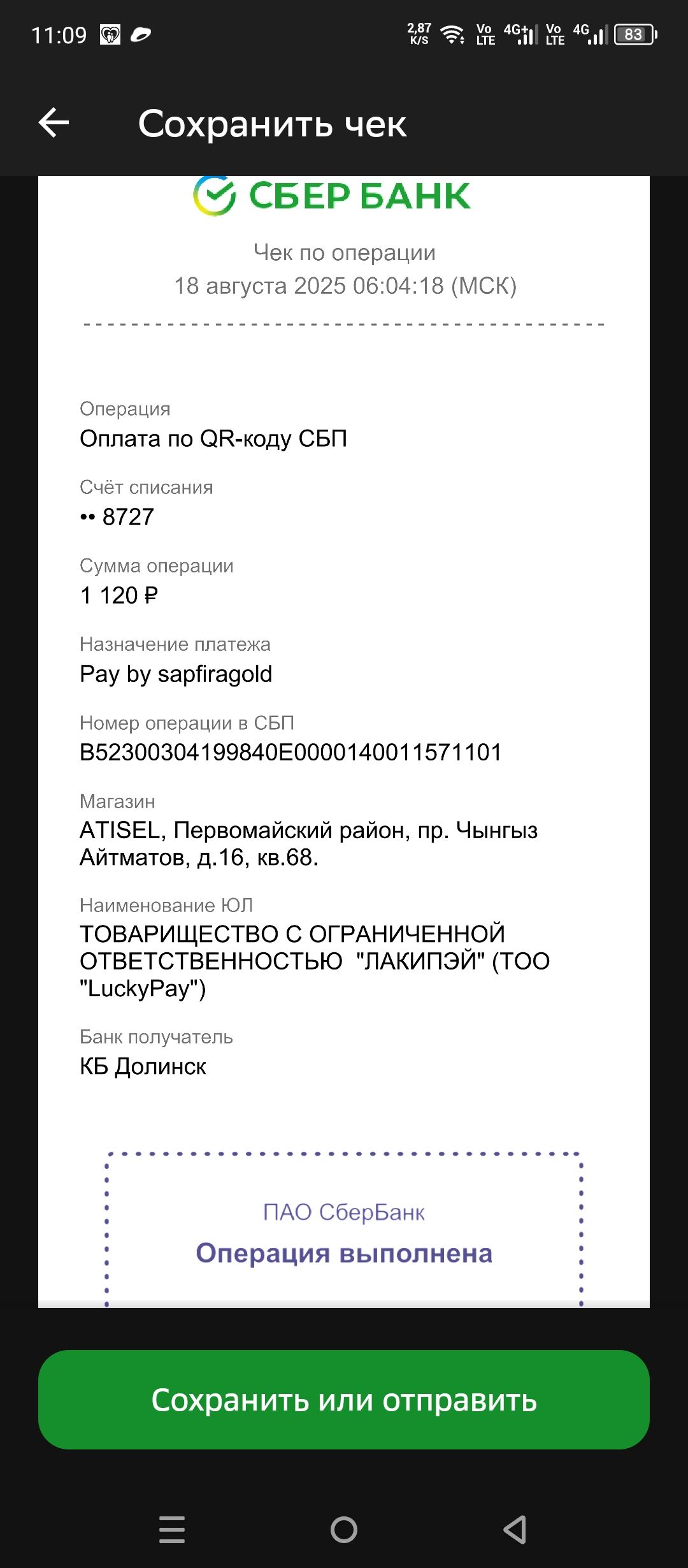Go back from the Сохранить чек screen

pos(54,122)
